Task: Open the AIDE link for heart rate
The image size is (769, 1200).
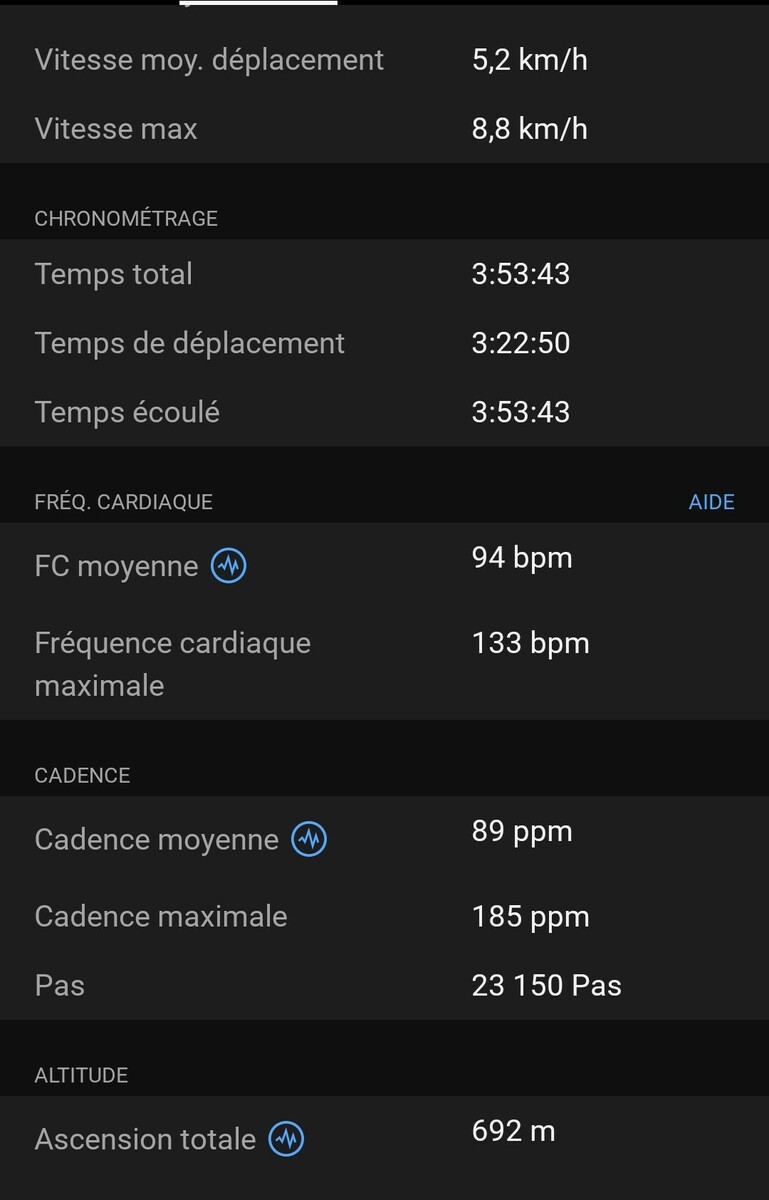Action: [711, 502]
